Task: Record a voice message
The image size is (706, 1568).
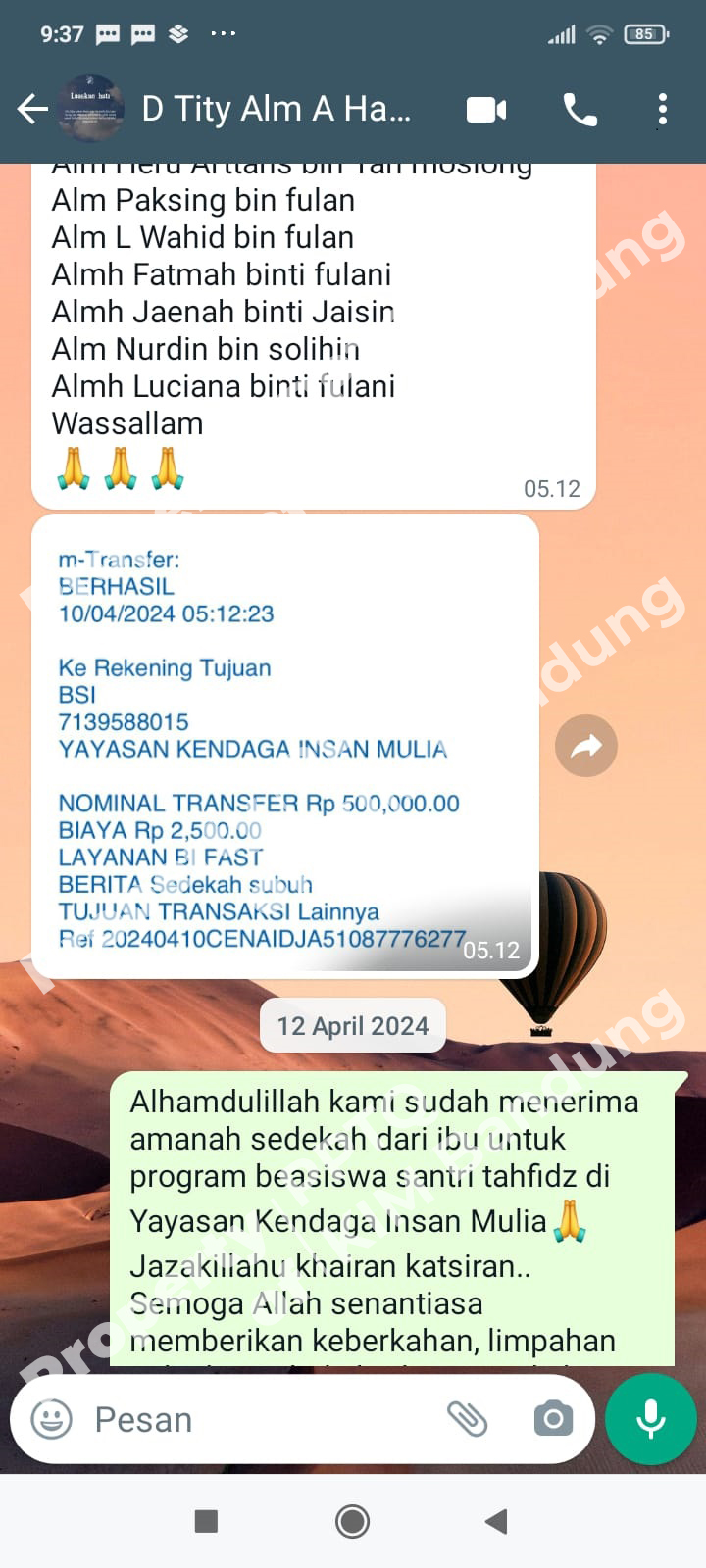Action: point(651,1419)
